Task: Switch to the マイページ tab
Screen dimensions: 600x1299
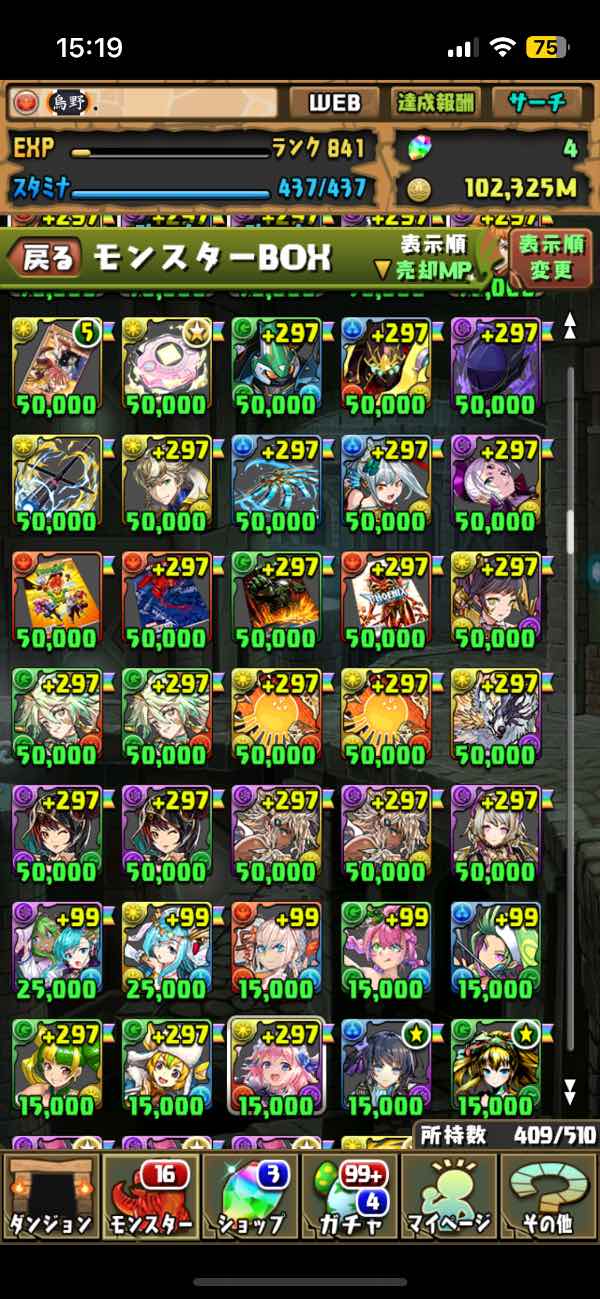Action: (449, 1197)
